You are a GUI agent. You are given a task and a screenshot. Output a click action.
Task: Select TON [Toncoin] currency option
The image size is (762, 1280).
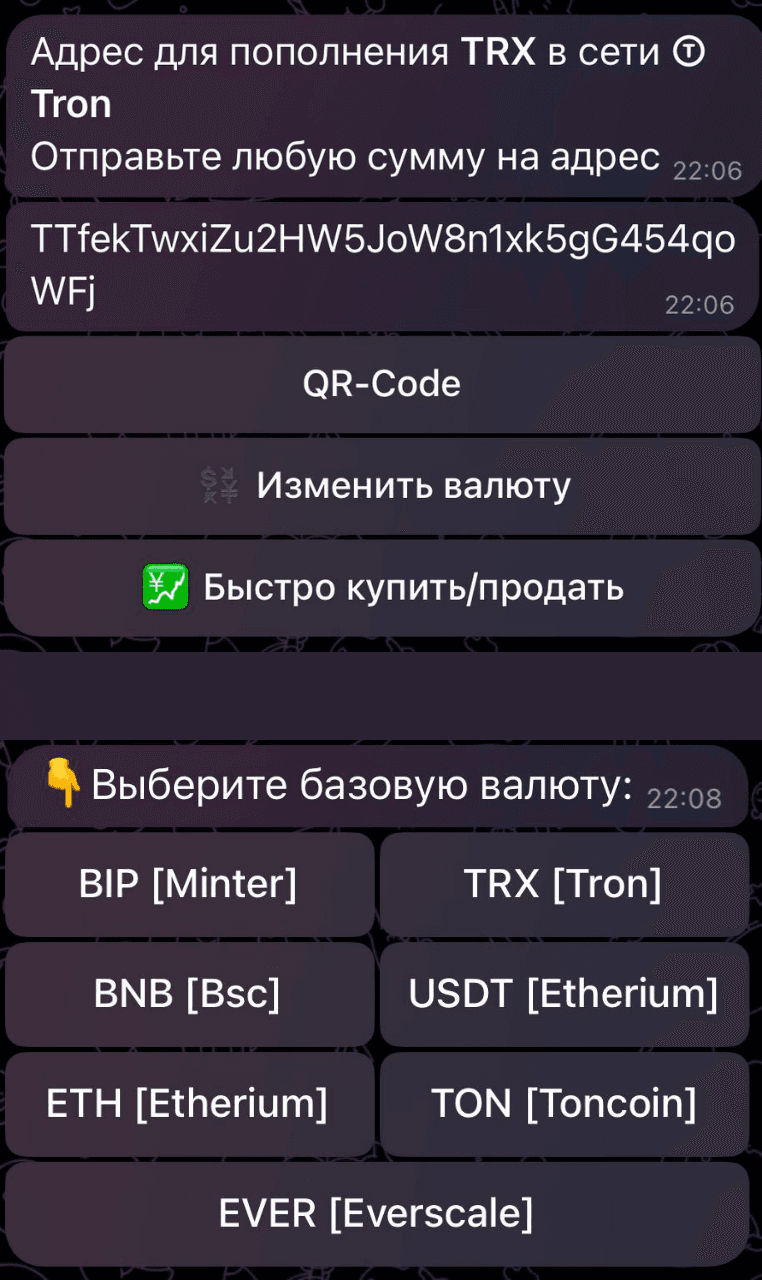coord(563,1104)
